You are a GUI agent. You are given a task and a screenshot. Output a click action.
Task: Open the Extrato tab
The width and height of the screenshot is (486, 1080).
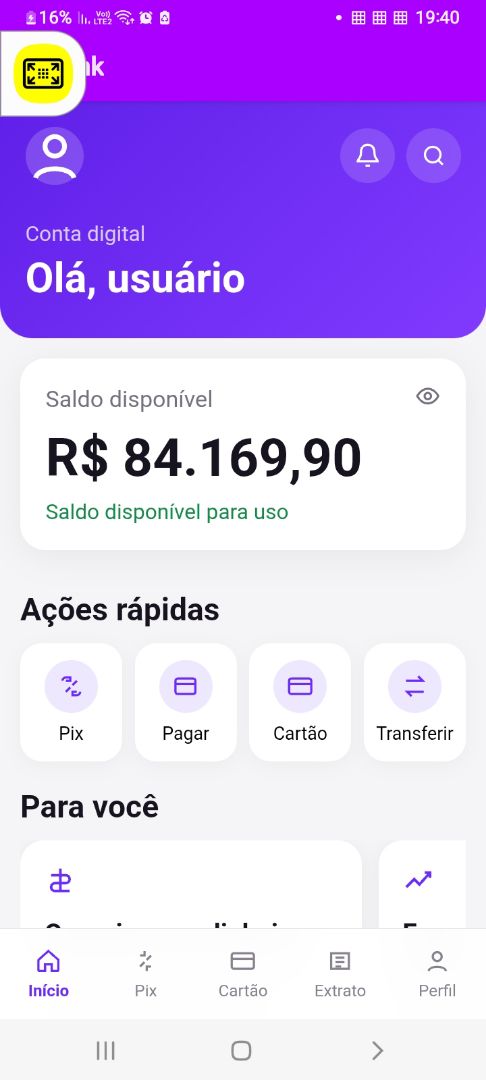pyautogui.click(x=339, y=974)
